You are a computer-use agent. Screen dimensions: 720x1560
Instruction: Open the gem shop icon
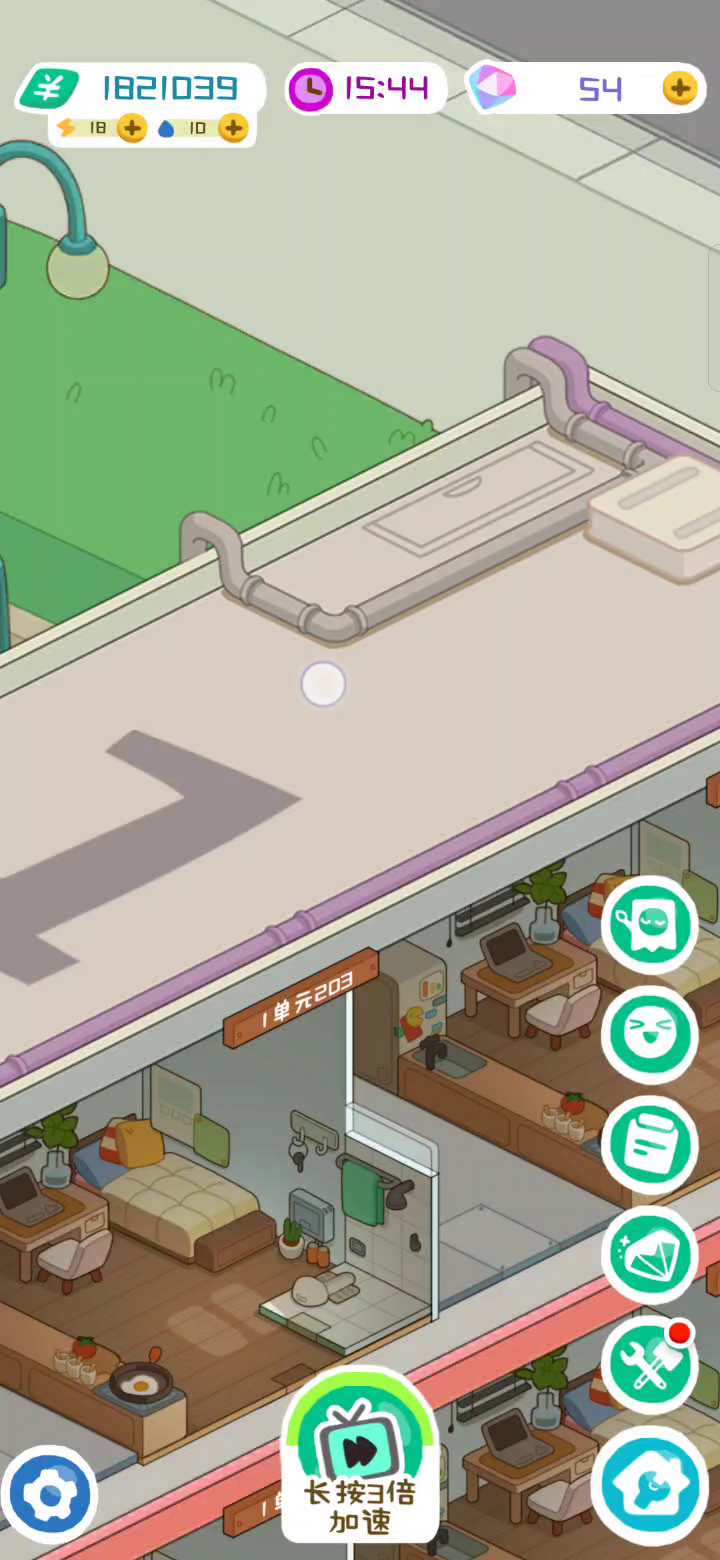[650, 1255]
